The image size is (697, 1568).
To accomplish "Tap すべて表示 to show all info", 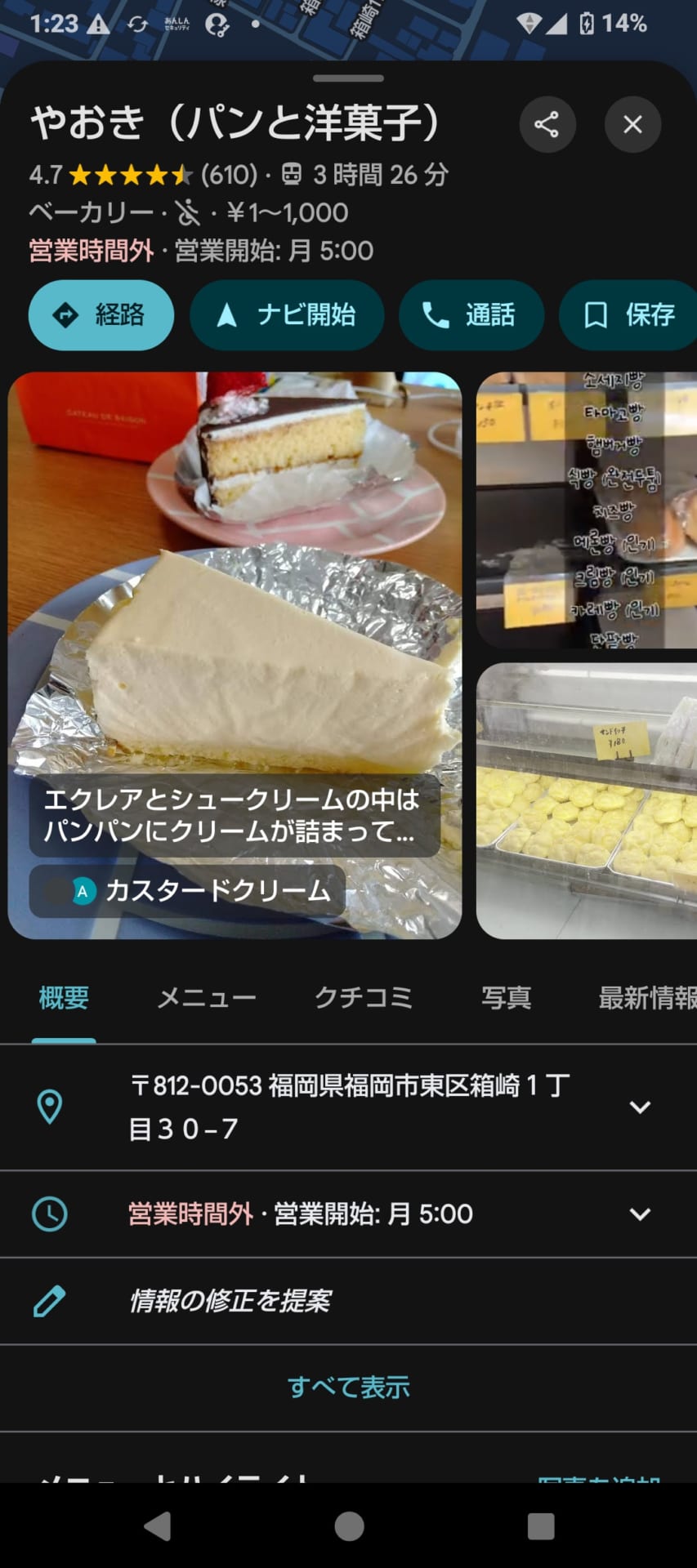I will (348, 1388).
